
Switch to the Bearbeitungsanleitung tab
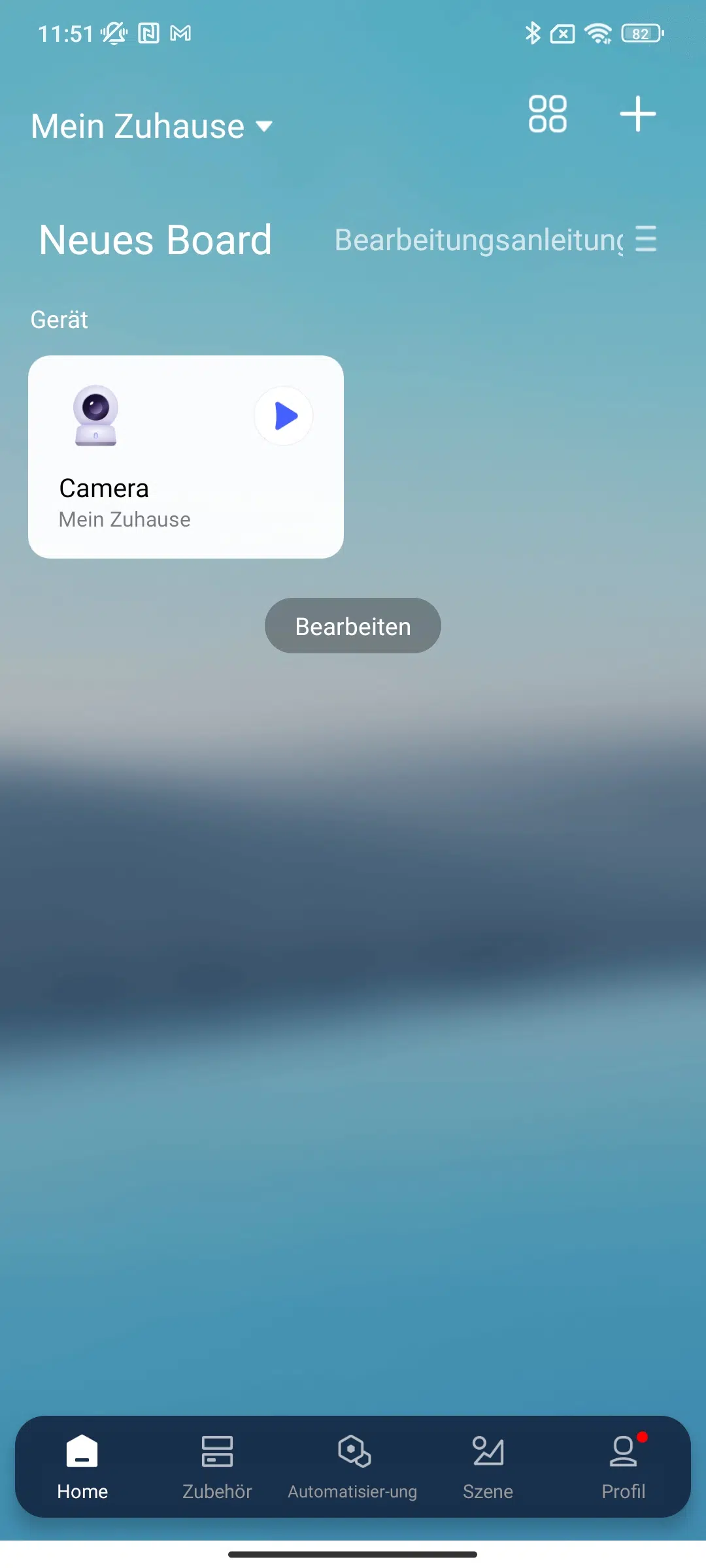tap(479, 240)
